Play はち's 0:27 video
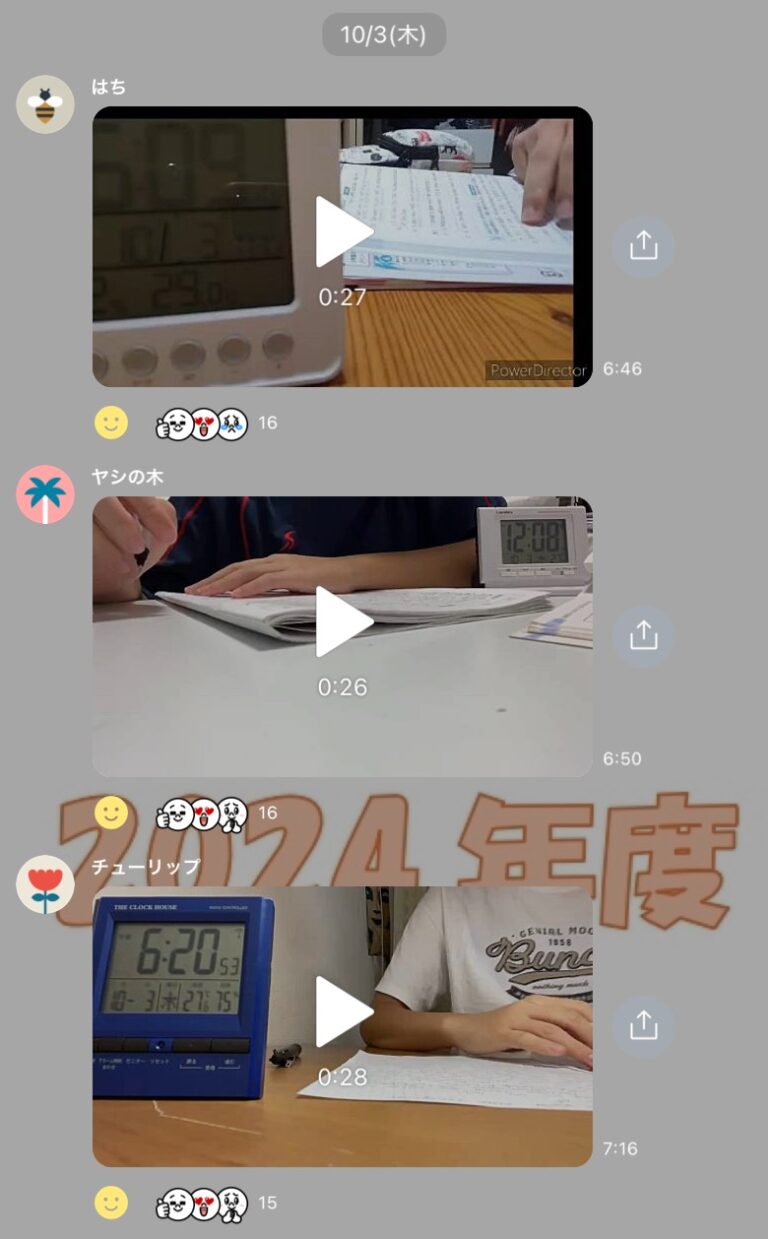Image resolution: width=768 pixels, height=1239 pixels. [x=343, y=232]
